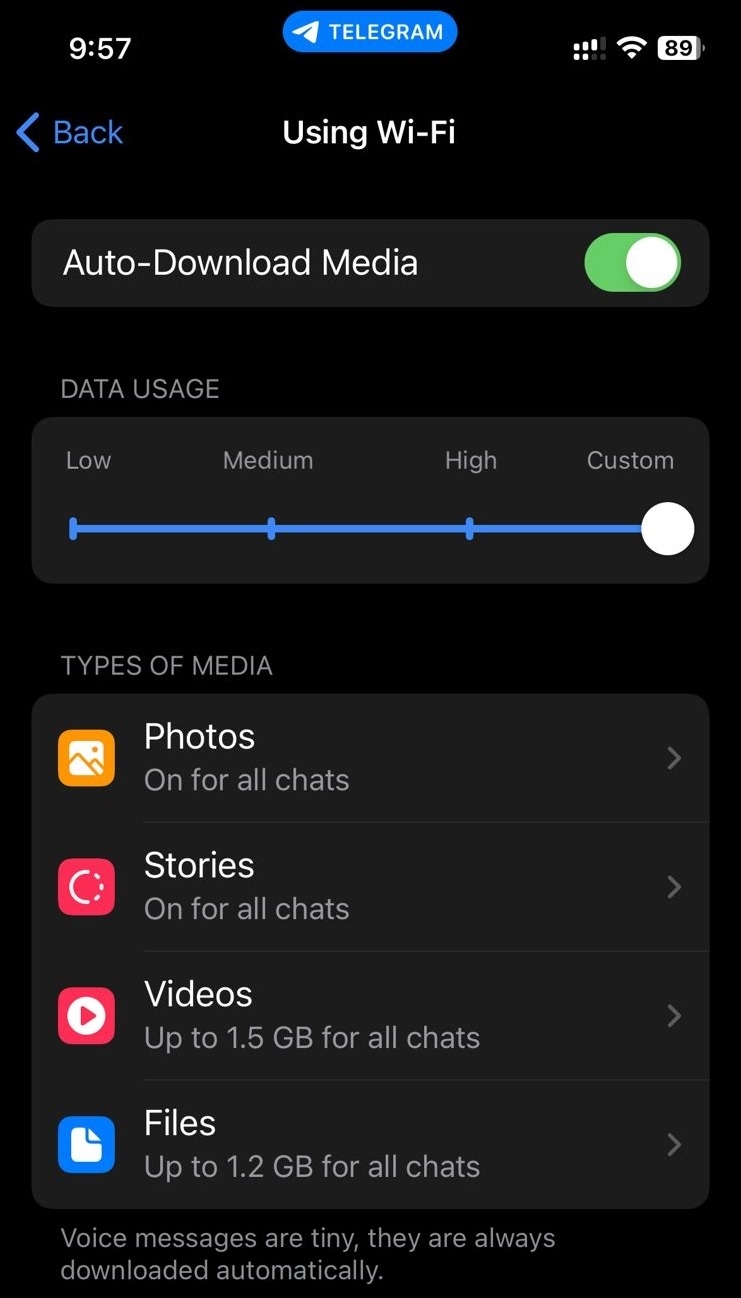Image resolution: width=741 pixels, height=1298 pixels.
Task: Tap the Telegram banner at the top
Action: point(370,31)
